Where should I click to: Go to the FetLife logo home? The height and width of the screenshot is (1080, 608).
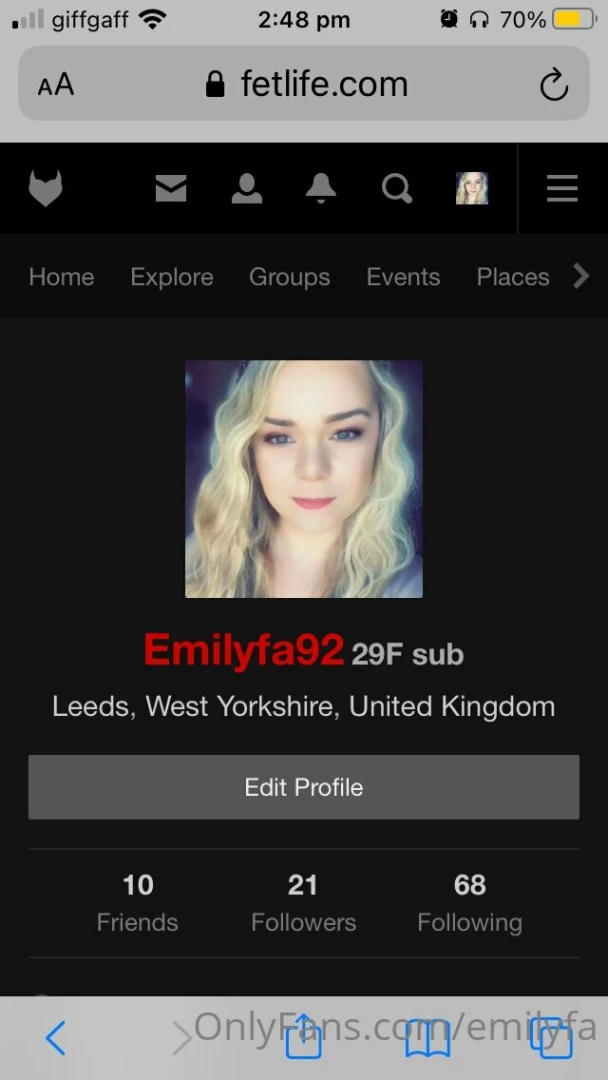coord(46,188)
